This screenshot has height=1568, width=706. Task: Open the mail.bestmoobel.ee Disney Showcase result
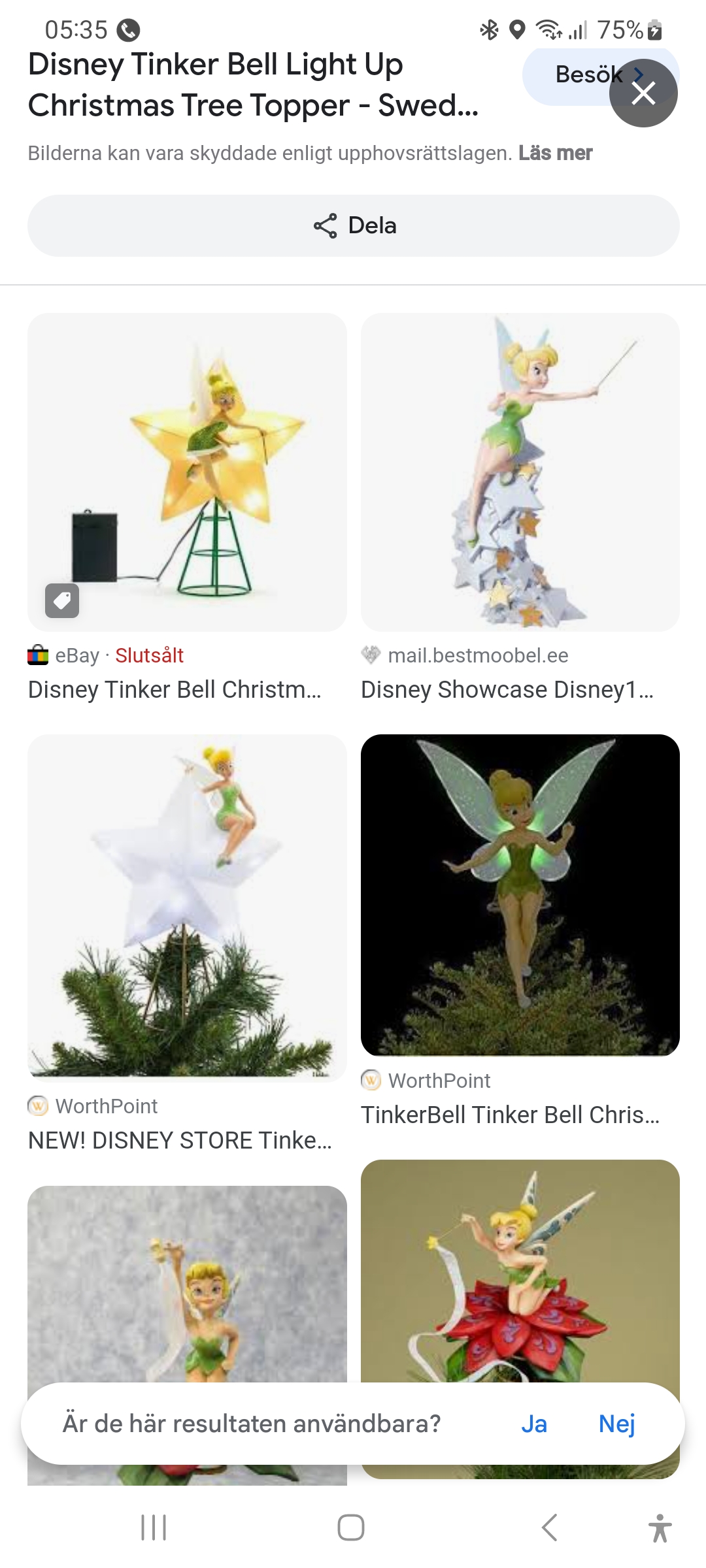[520, 472]
